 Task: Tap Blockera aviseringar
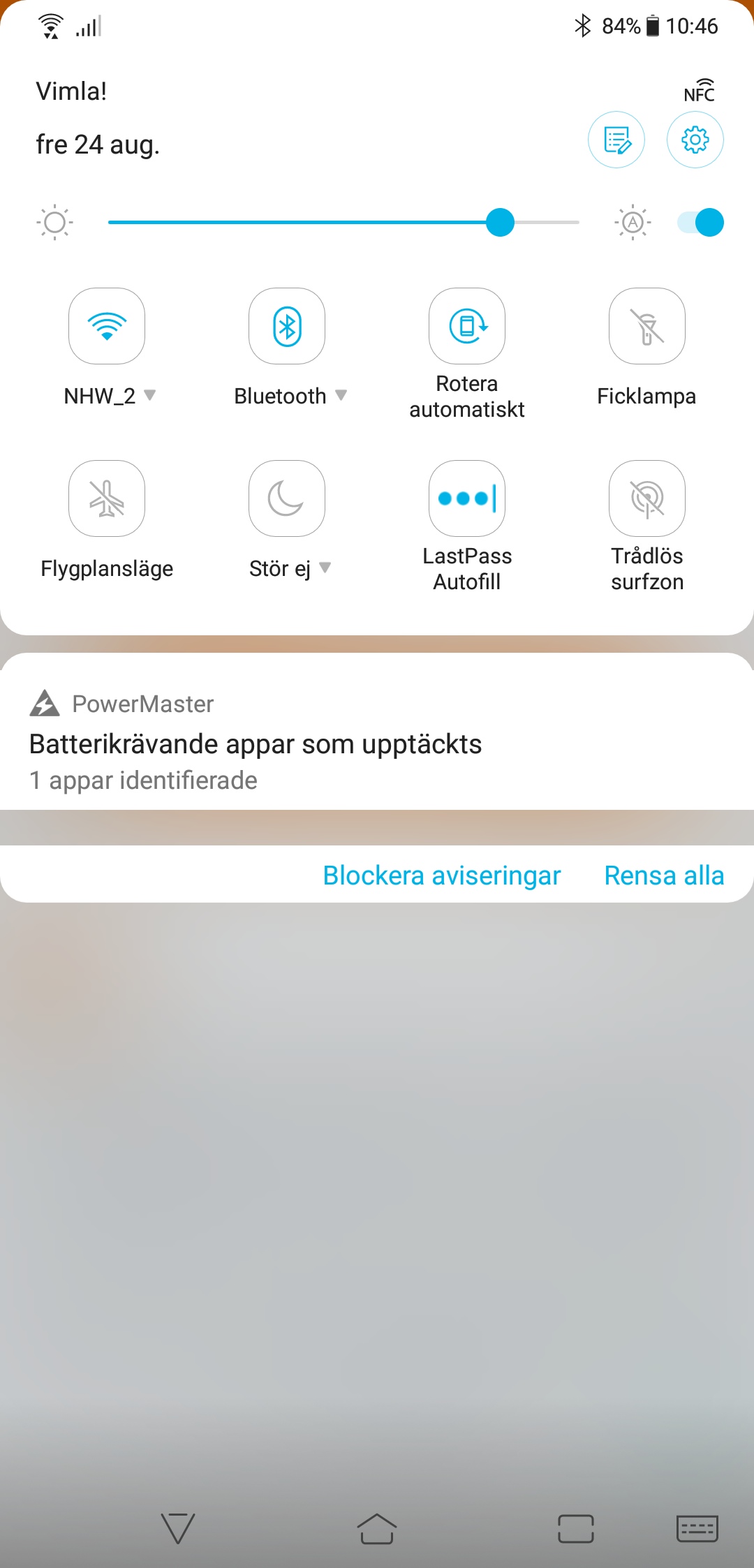point(441,875)
